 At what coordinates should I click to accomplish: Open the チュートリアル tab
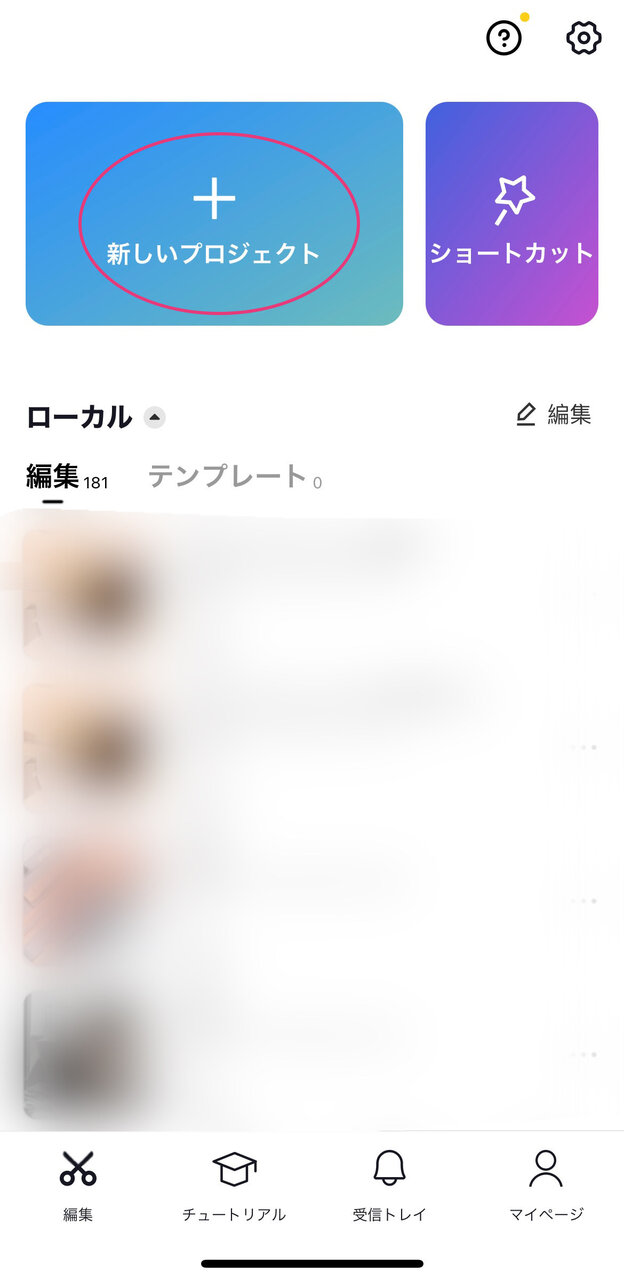pyautogui.click(x=234, y=1186)
